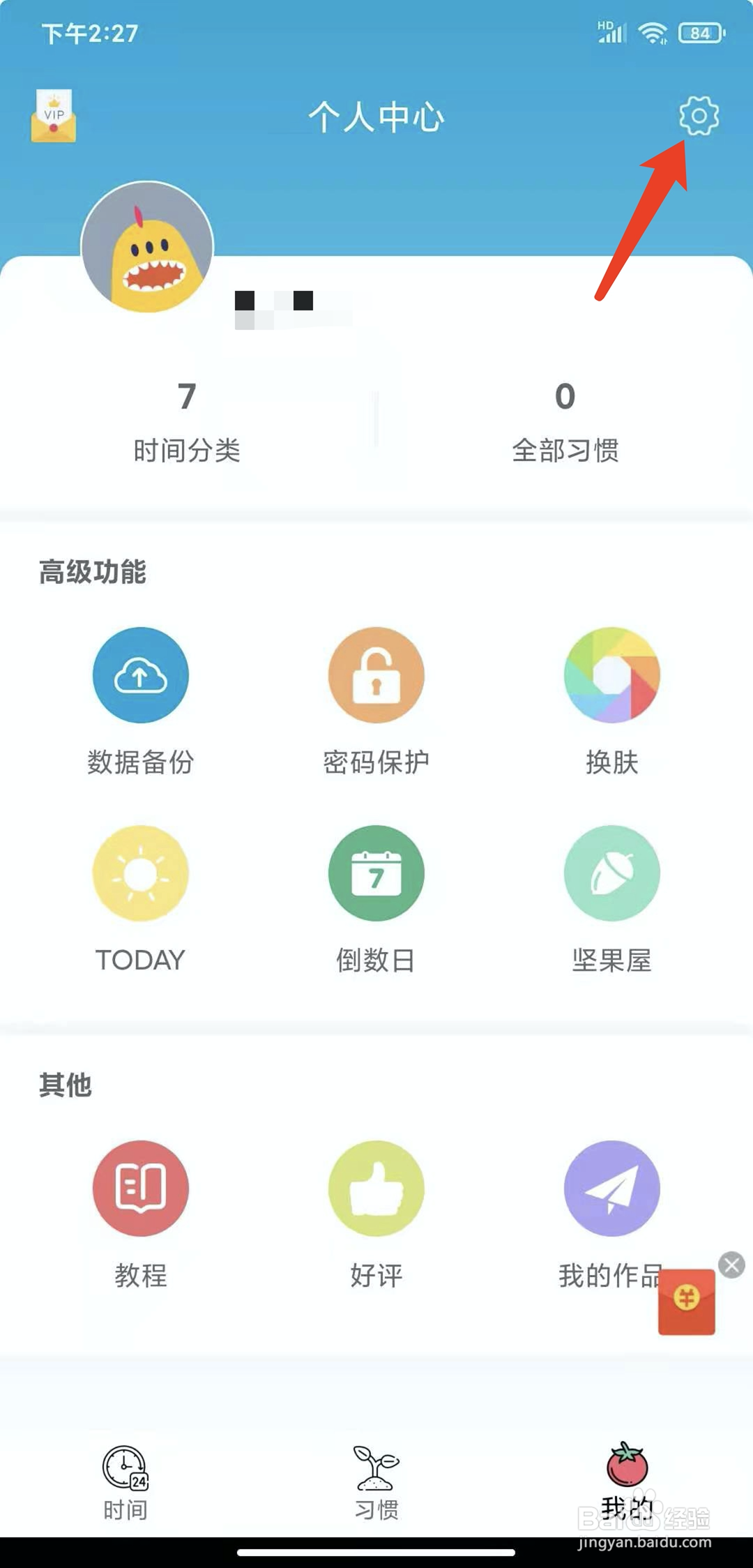Dismiss the red envelope popup
The height and width of the screenshot is (1568, 753).
point(731,1264)
